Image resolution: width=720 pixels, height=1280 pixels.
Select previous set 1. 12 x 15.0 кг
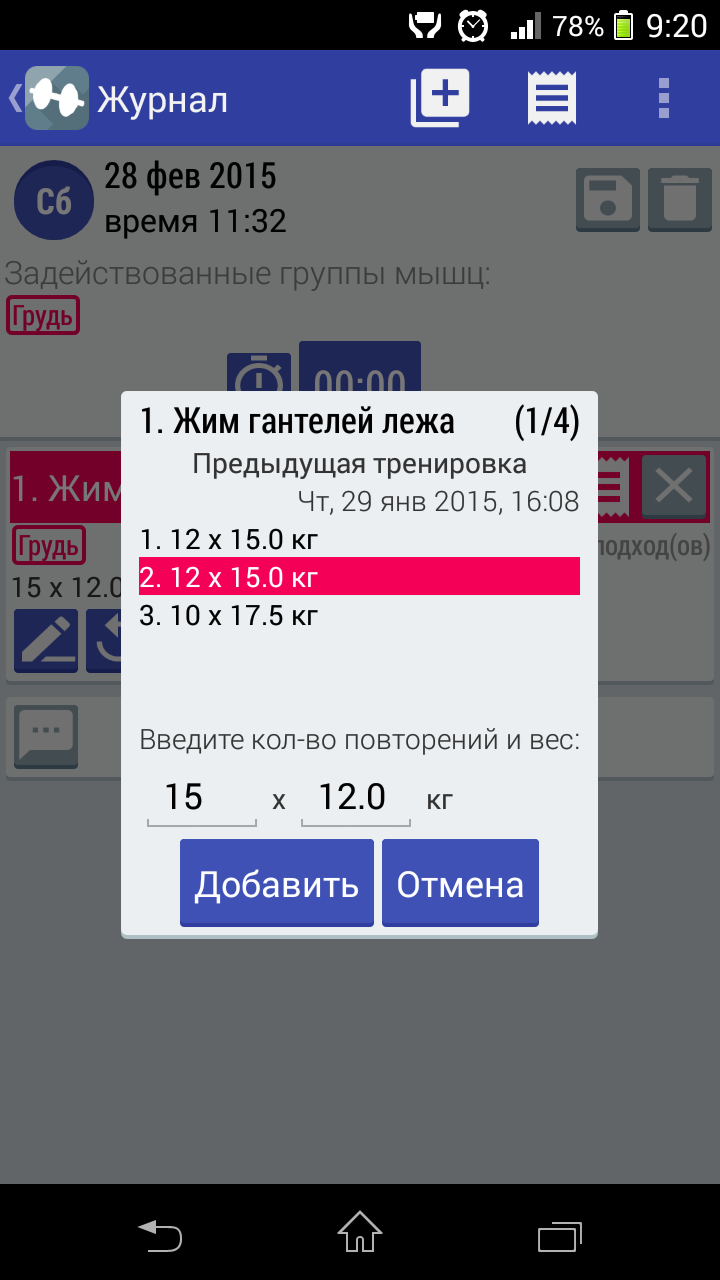(x=358, y=540)
